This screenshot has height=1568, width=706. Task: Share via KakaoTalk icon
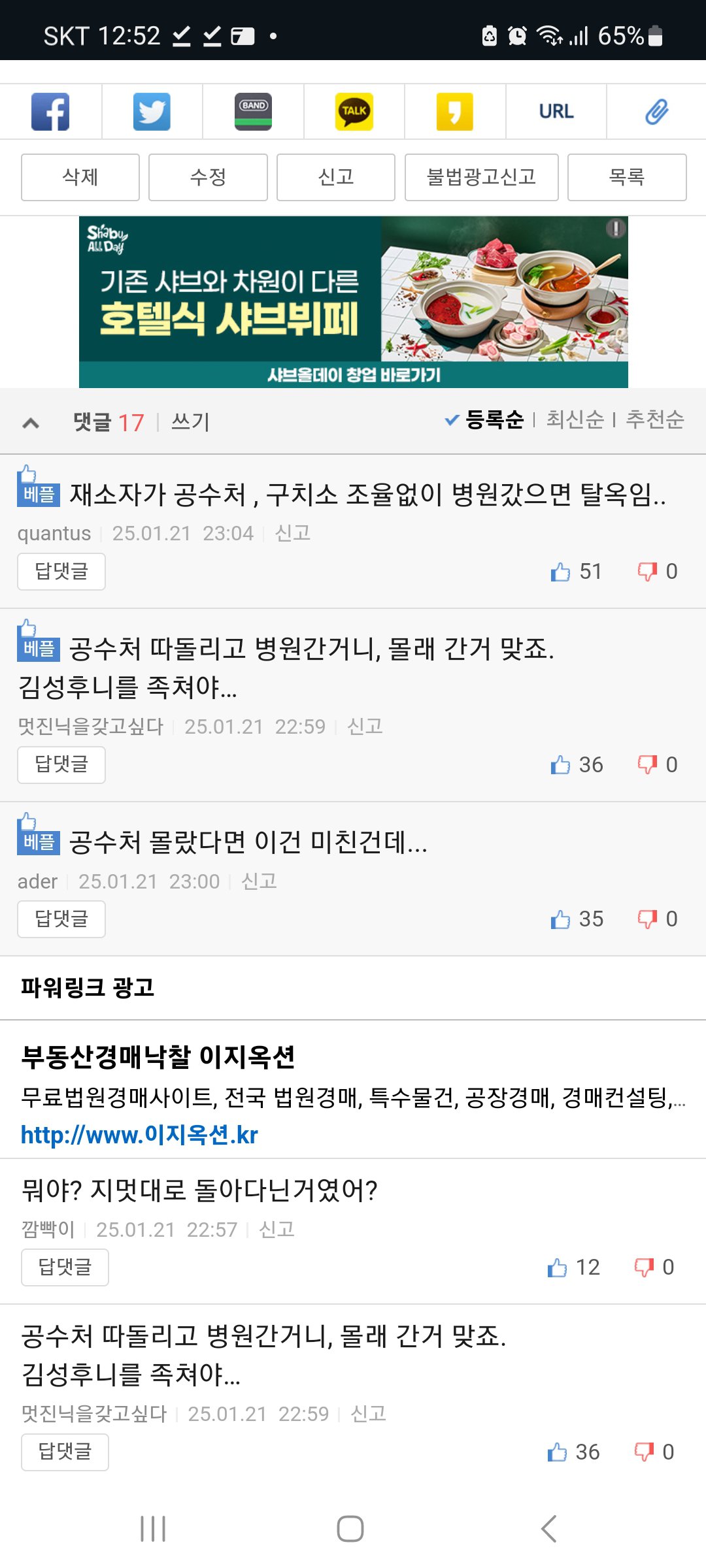(x=354, y=112)
